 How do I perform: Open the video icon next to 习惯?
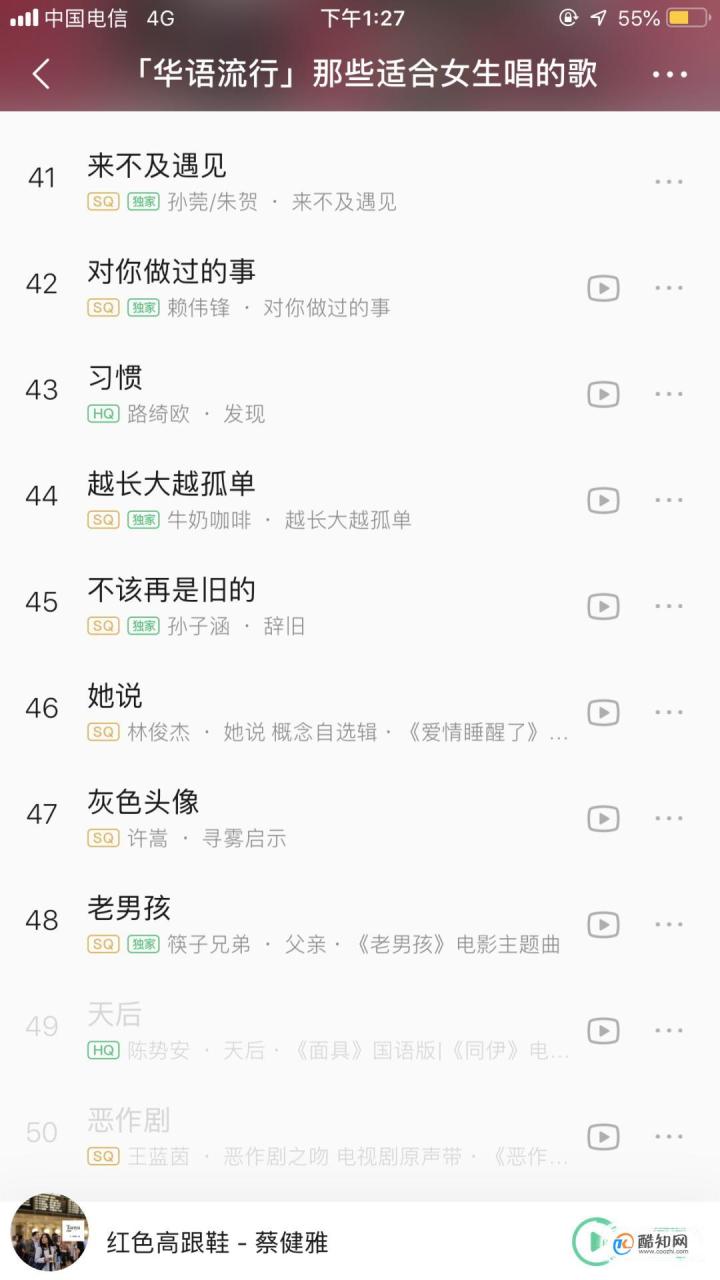[602, 394]
